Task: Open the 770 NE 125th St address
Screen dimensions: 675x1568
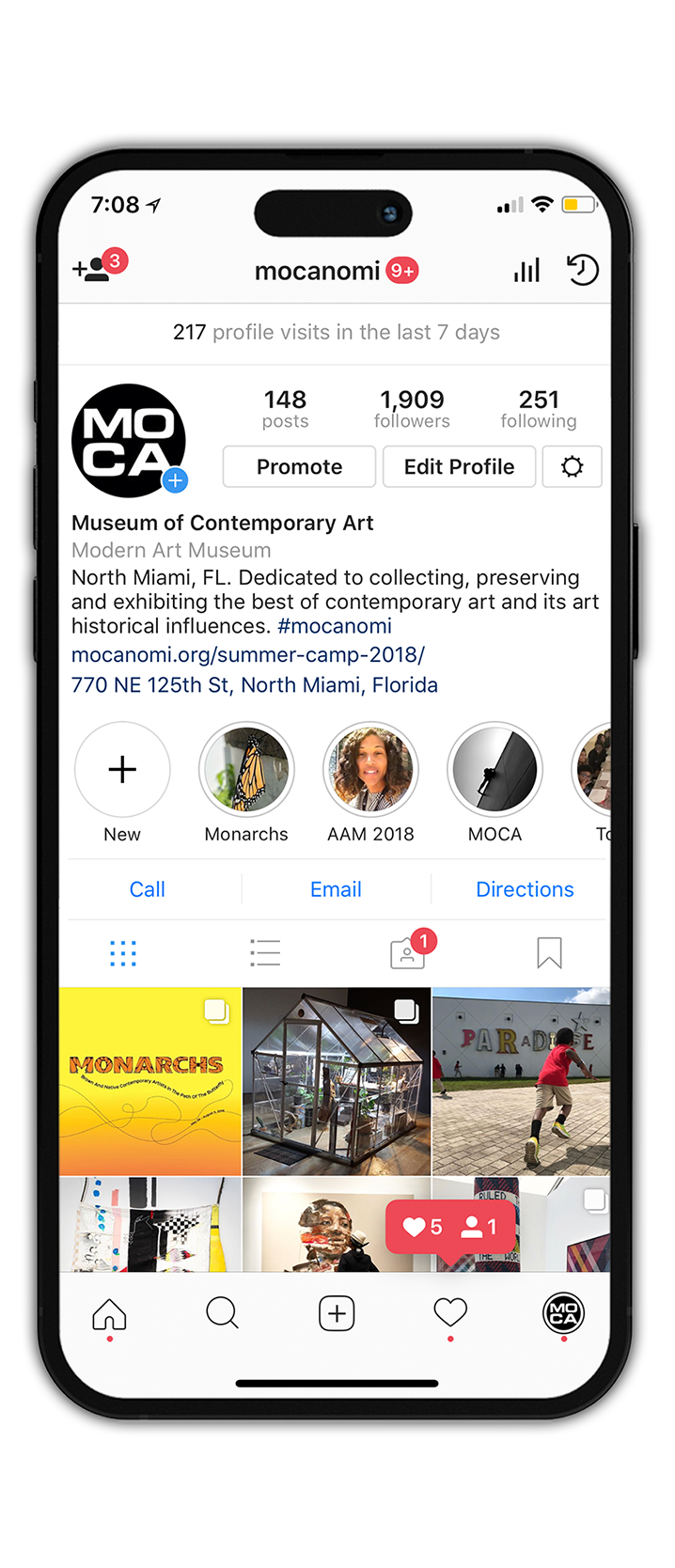Action: tap(255, 684)
